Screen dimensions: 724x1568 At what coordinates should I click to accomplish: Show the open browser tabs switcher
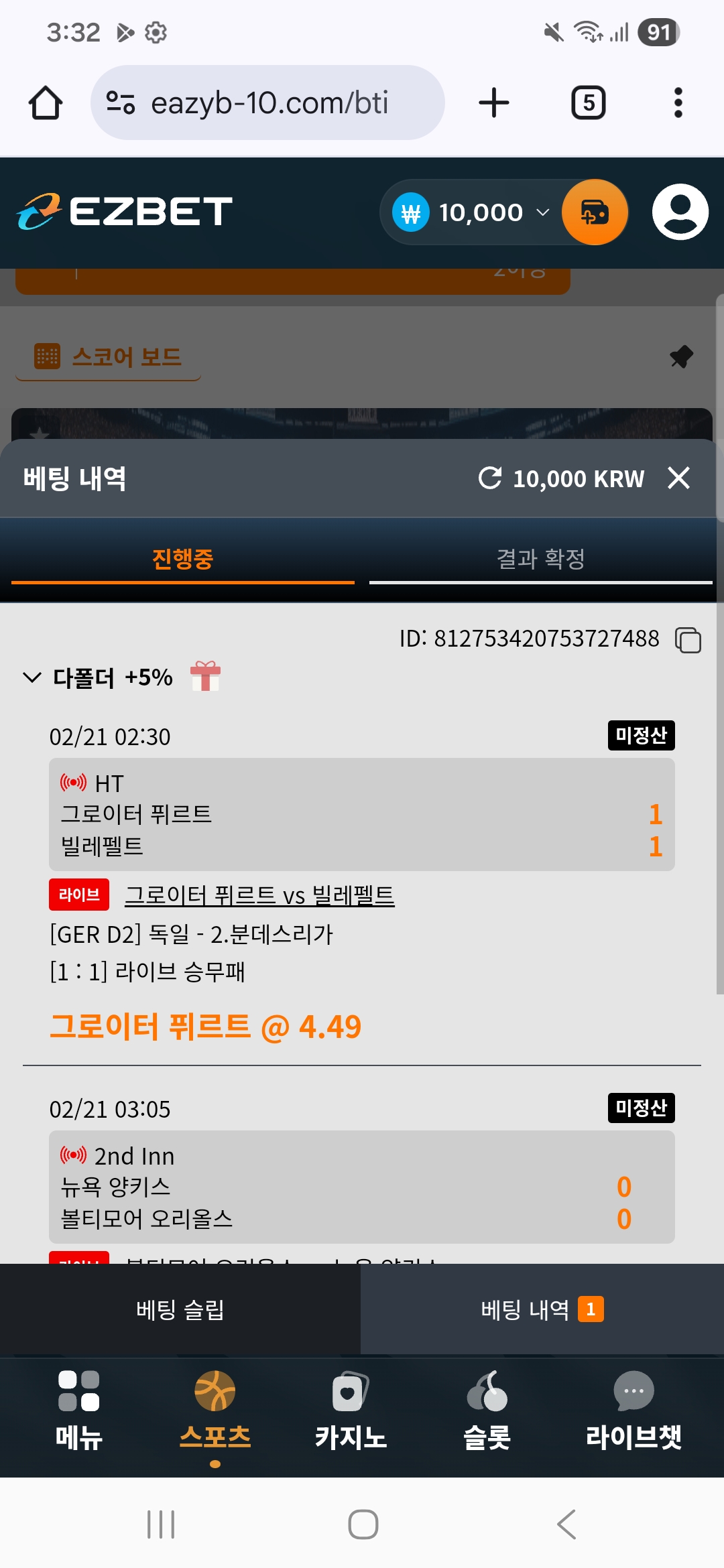pos(588,103)
